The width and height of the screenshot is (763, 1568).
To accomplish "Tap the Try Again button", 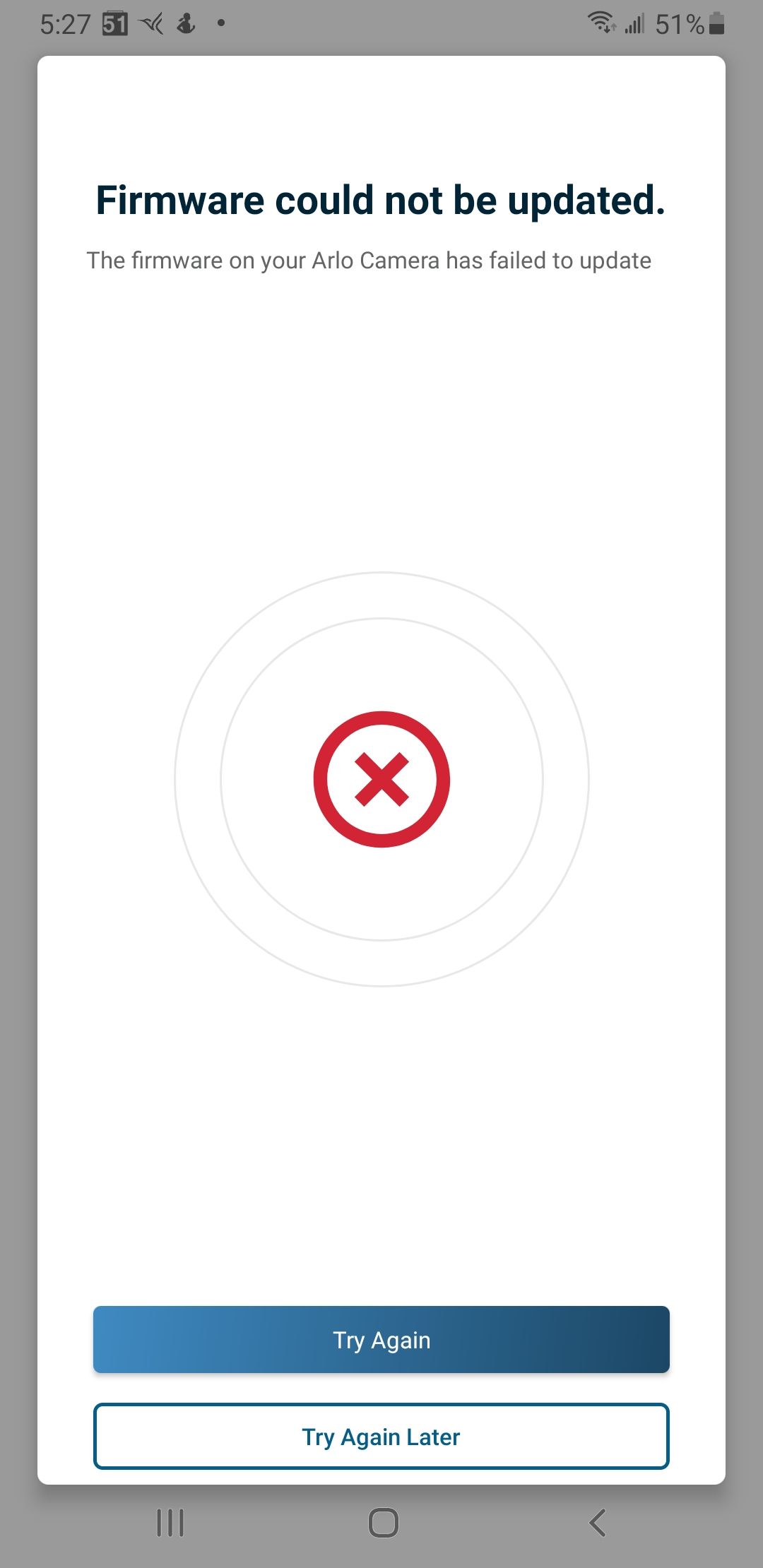I will [381, 1339].
